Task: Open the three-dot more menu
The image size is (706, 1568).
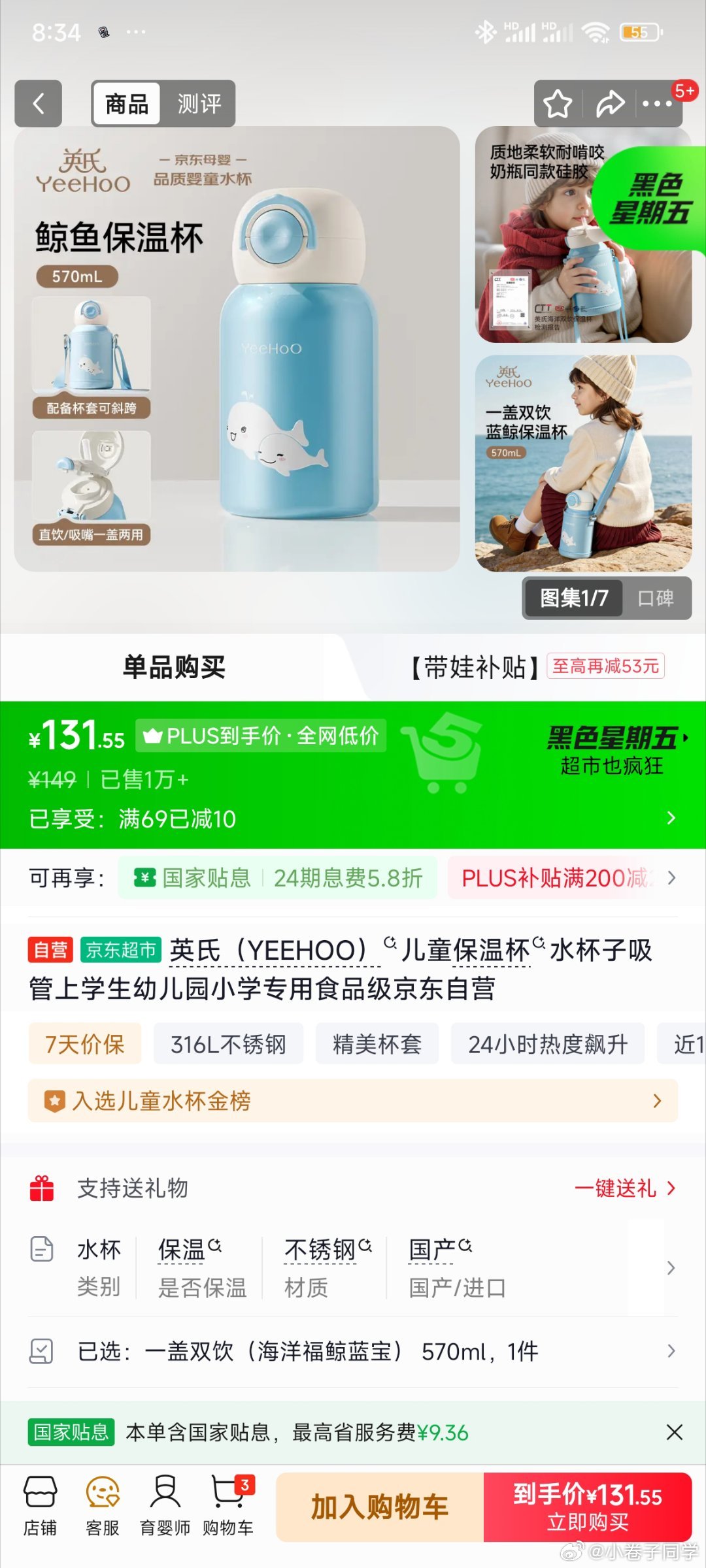Action: pyautogui.click(x=657, y=103)
